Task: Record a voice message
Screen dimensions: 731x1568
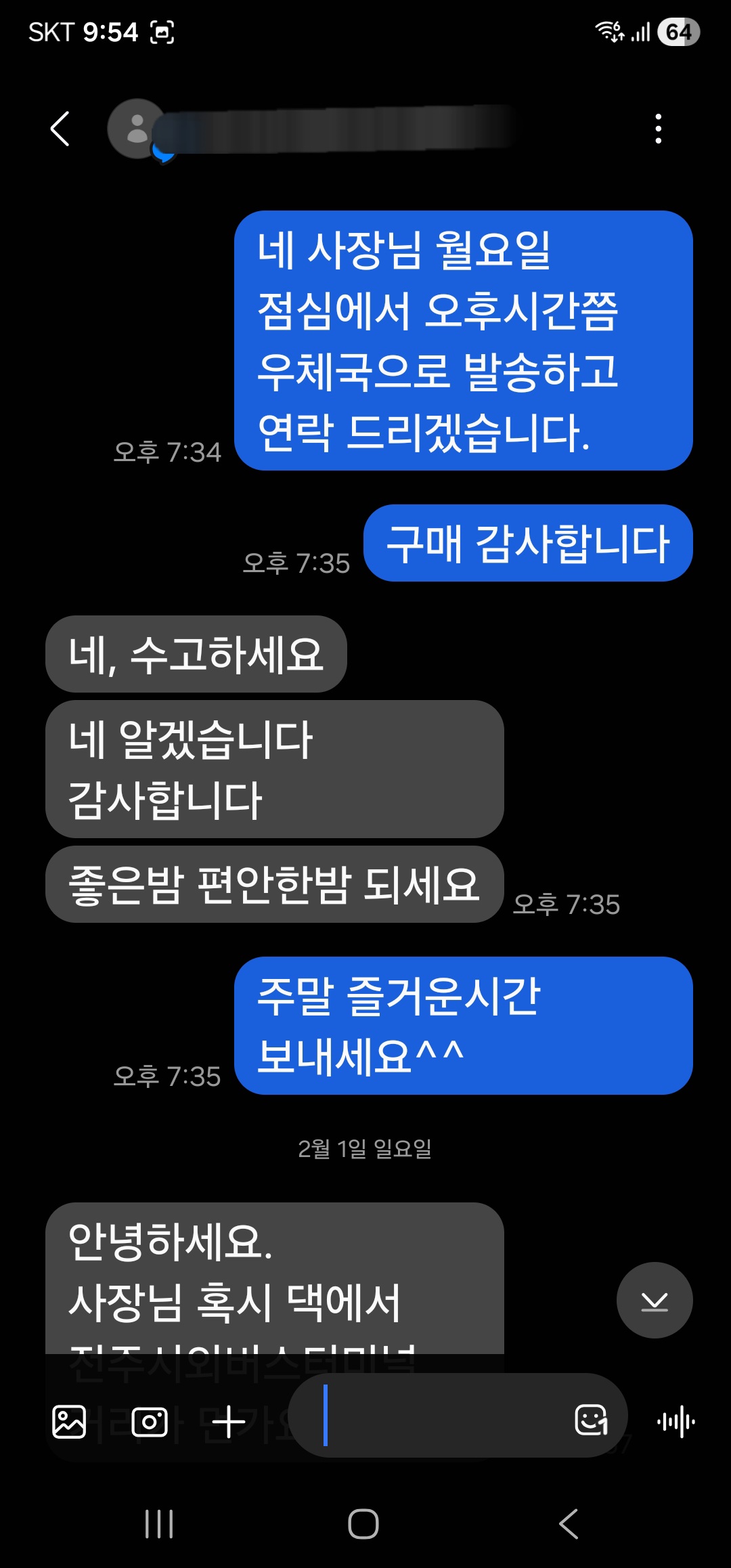Action: pyautogui.click(x=675, y=1421)
